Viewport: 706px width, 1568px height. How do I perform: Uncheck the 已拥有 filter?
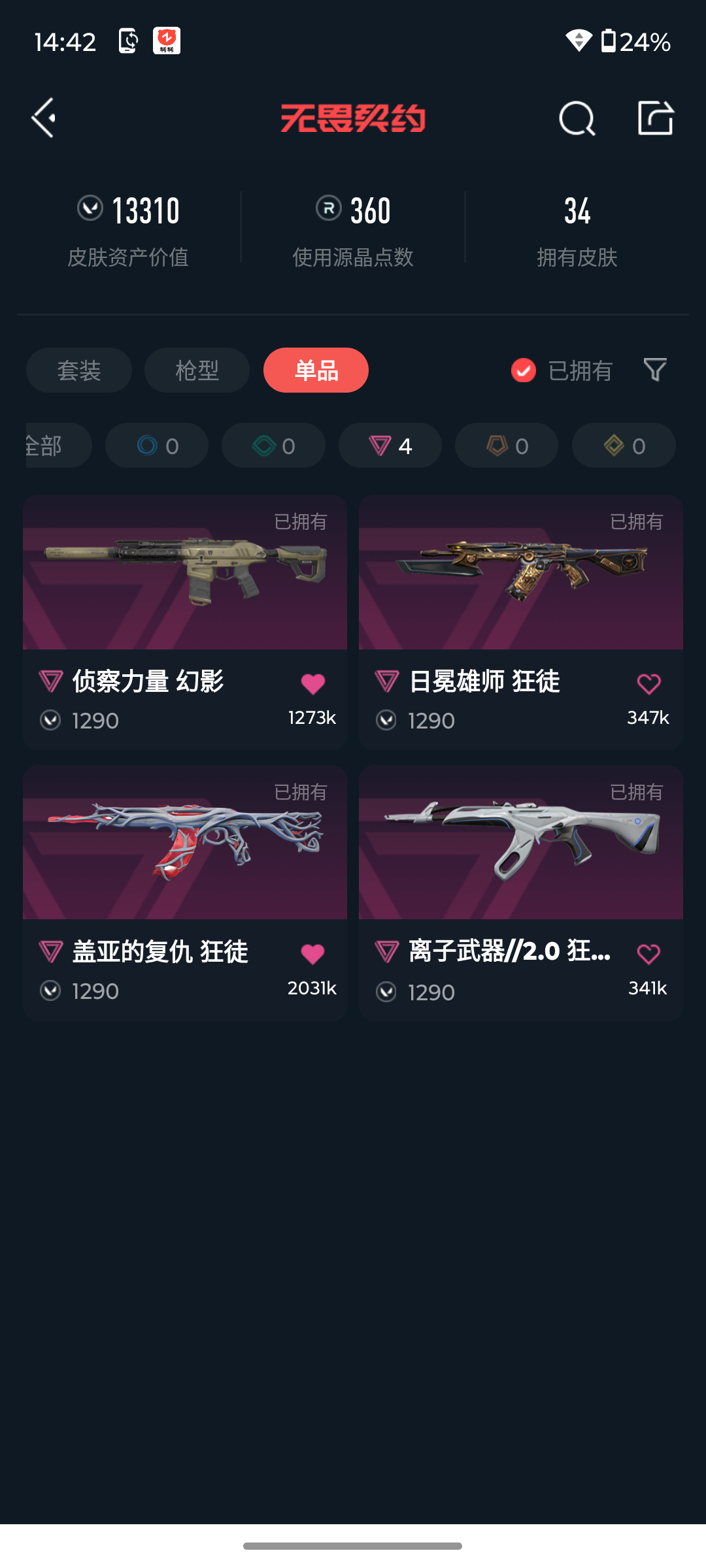562,370
